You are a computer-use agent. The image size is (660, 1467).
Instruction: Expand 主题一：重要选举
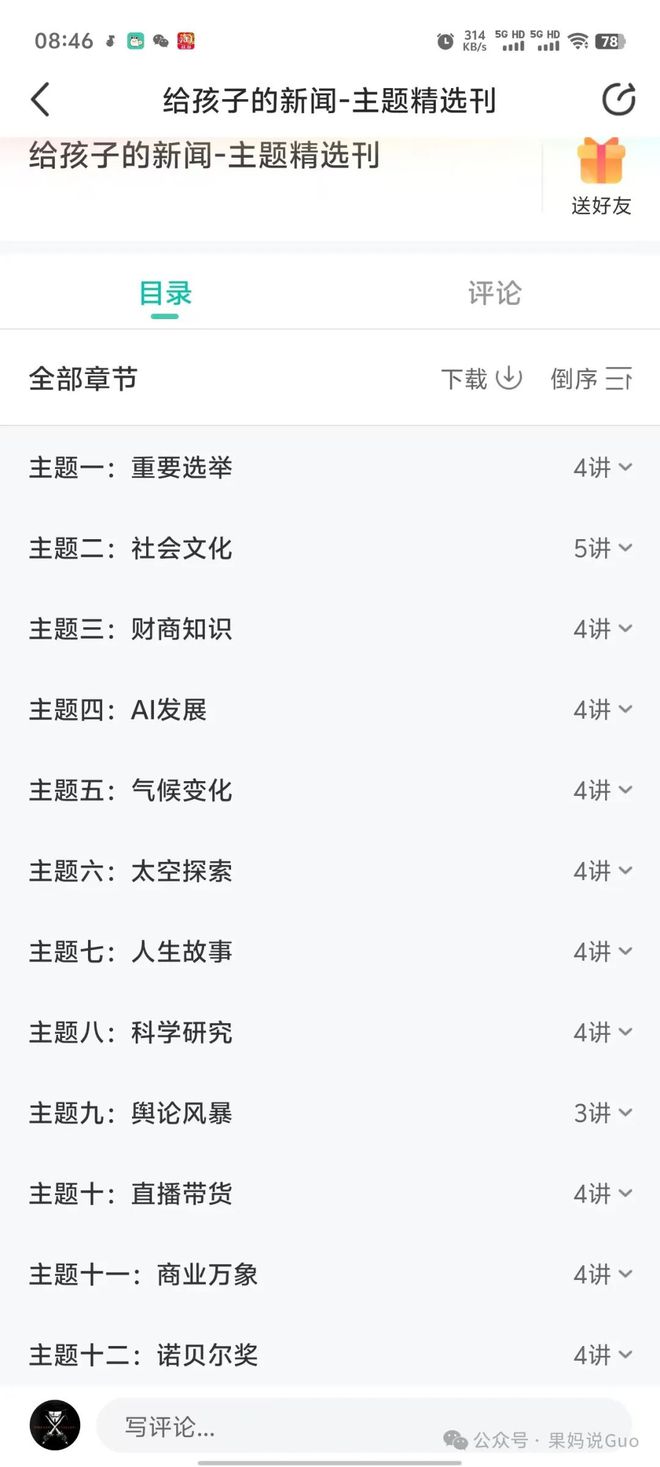tap(330, 467)
